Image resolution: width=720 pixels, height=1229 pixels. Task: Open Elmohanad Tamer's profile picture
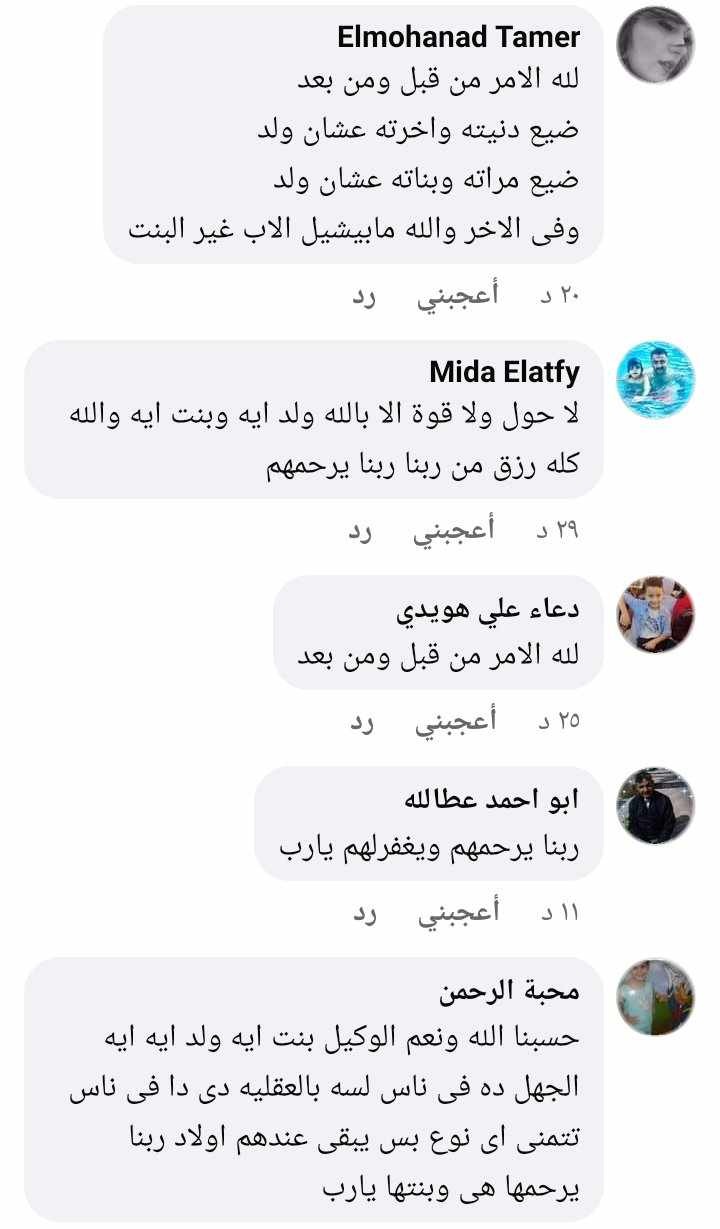click(x=655, y=44)
